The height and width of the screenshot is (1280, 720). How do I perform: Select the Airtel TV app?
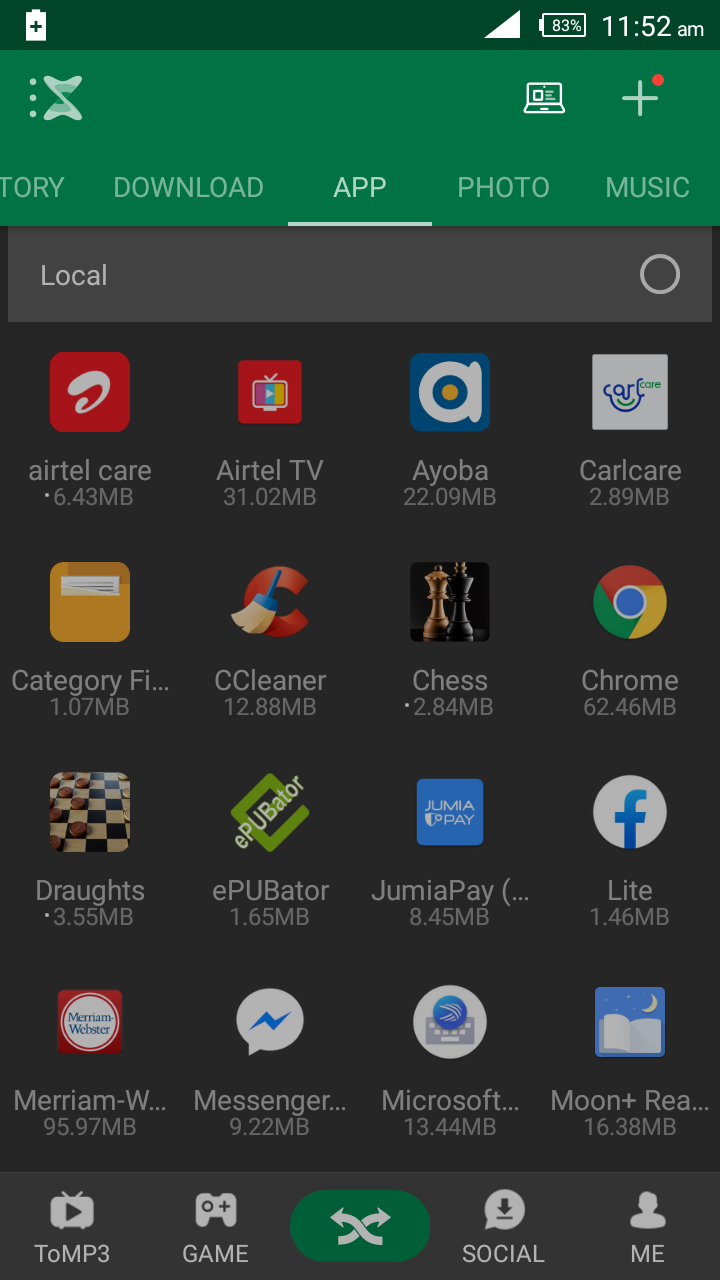click(x=270, y=392)
